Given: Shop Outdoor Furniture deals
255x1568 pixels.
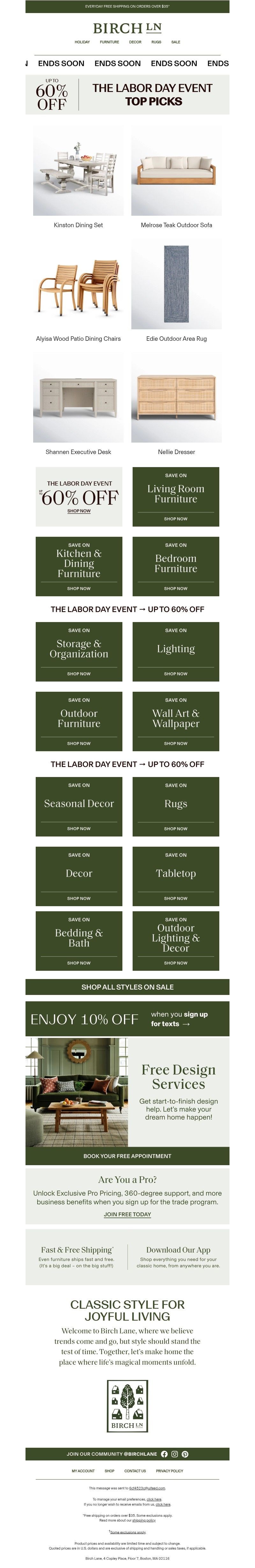Looking at the screenshot, I should click(x=79, y=721).
